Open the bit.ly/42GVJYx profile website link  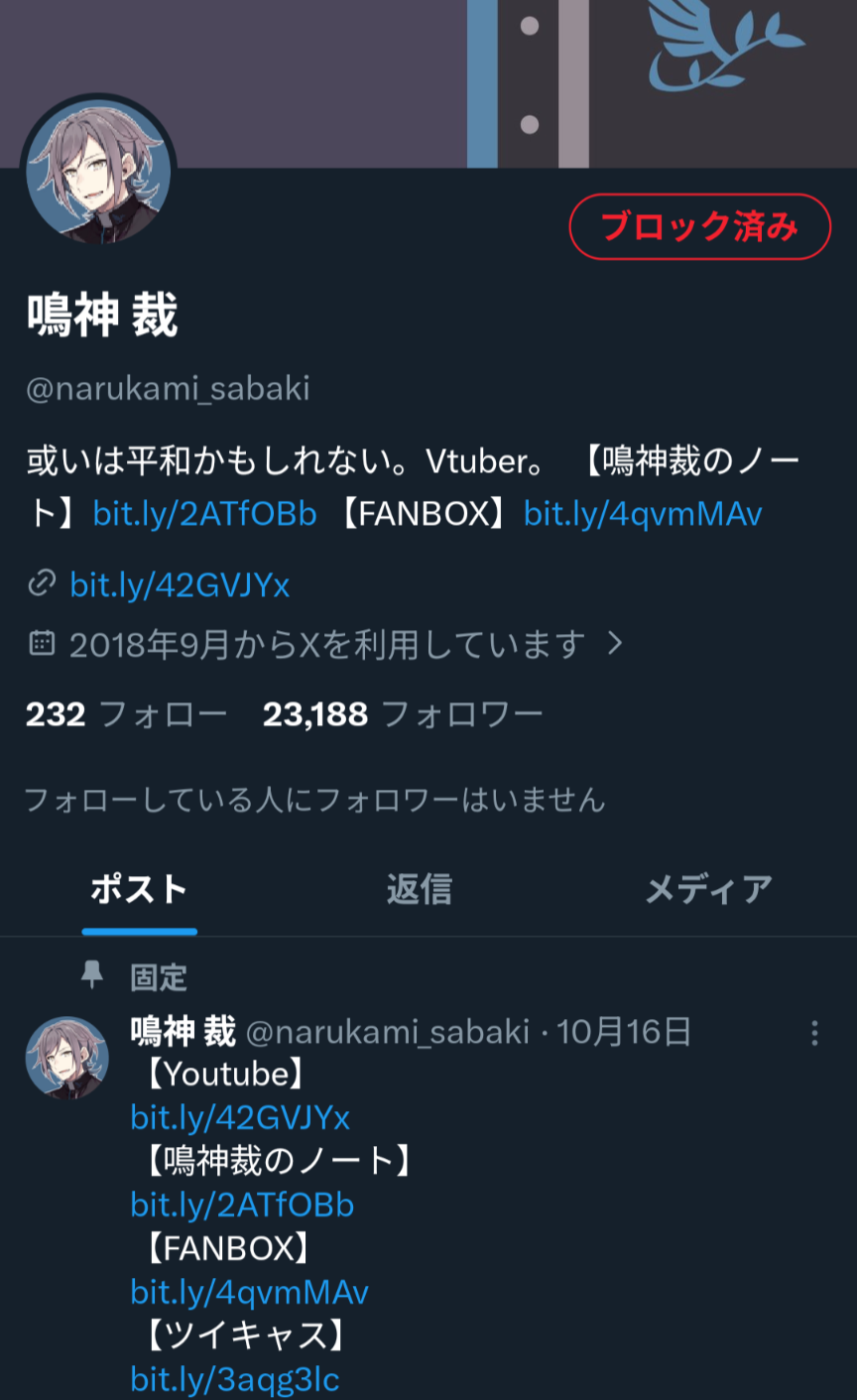pos(180,585)
